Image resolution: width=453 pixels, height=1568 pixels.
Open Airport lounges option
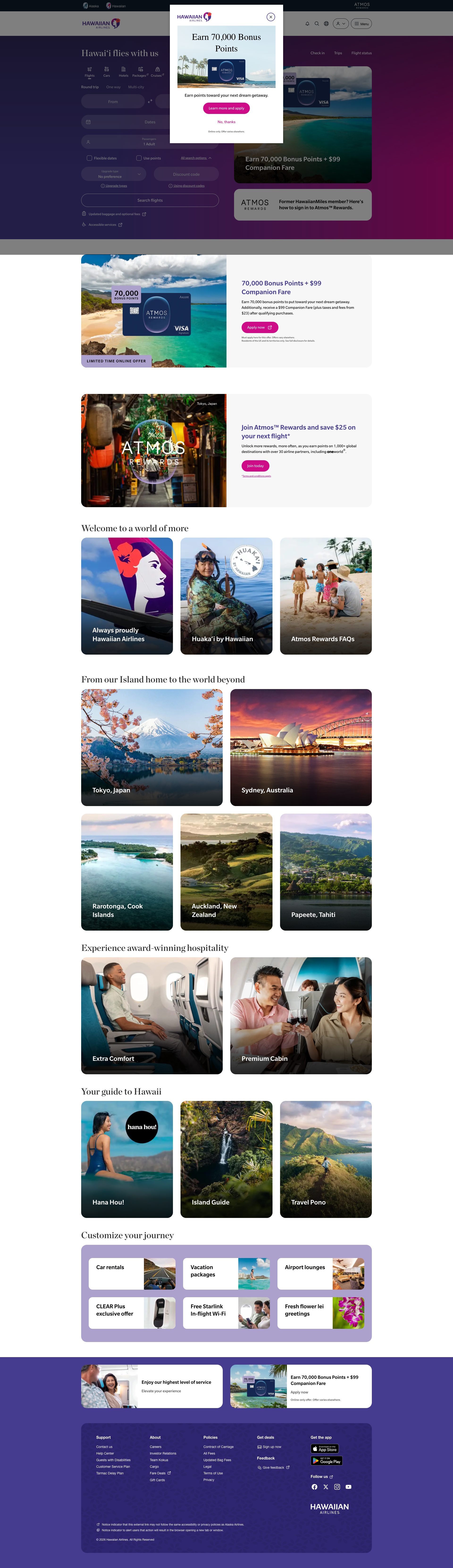coord(320,1274)
